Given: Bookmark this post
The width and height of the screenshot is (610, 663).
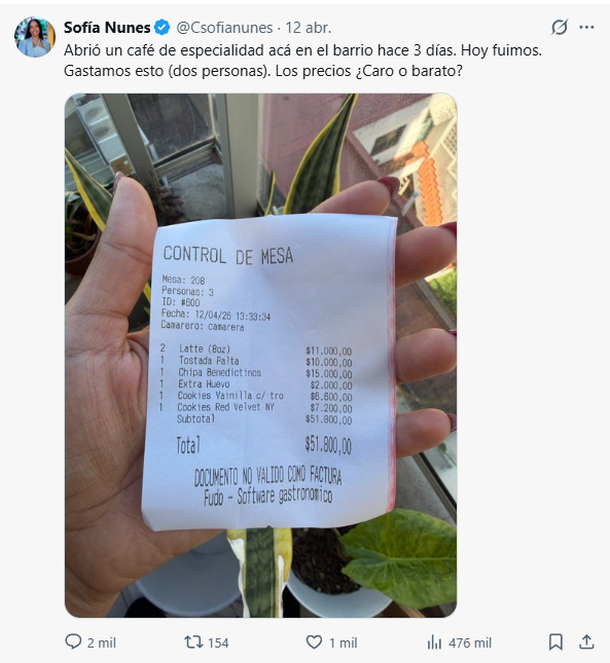Looking at the screenshot, I should click(556, 642).
